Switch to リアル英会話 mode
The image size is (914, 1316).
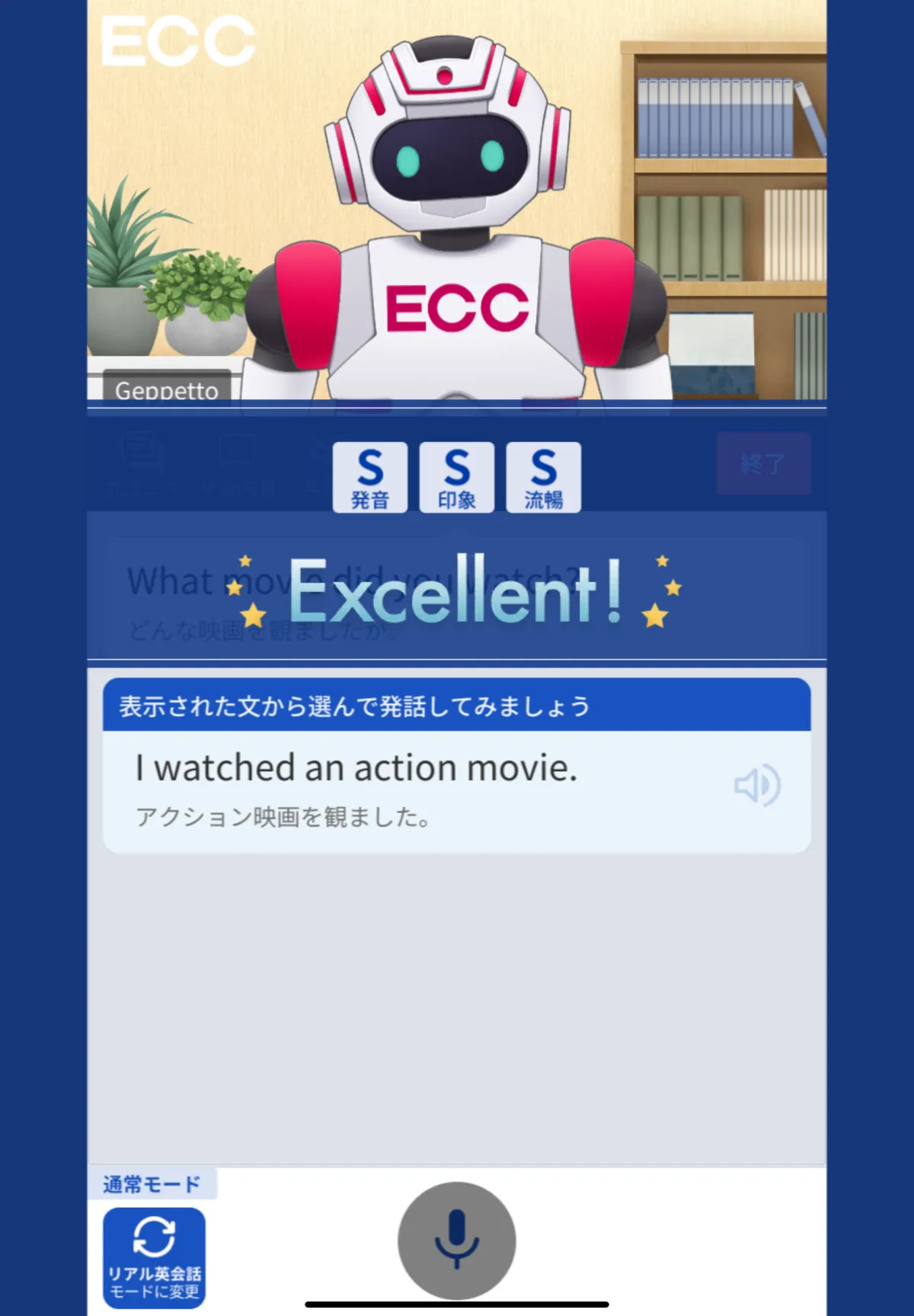point(155,1257)
